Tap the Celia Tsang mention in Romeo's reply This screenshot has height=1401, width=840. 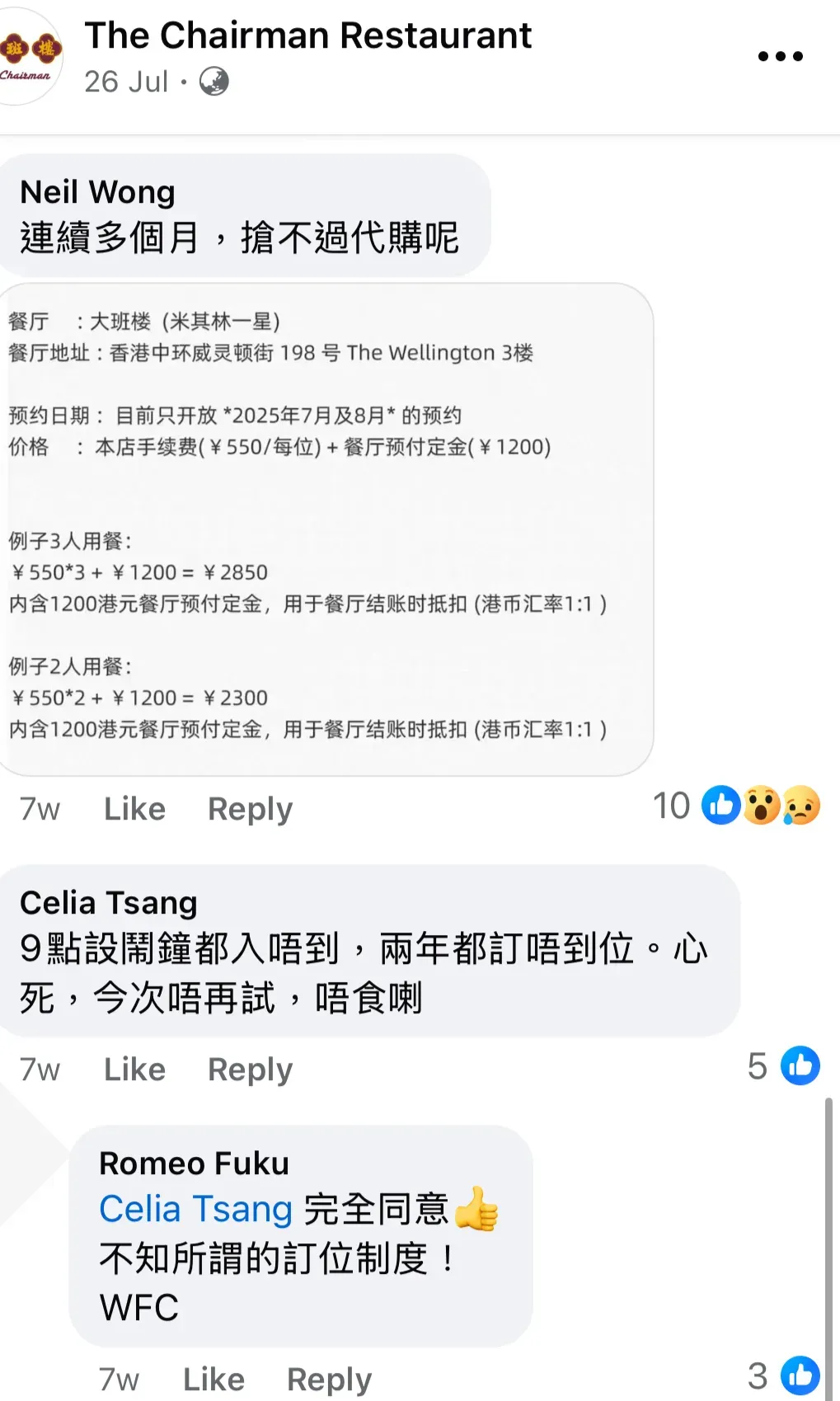195,1210
